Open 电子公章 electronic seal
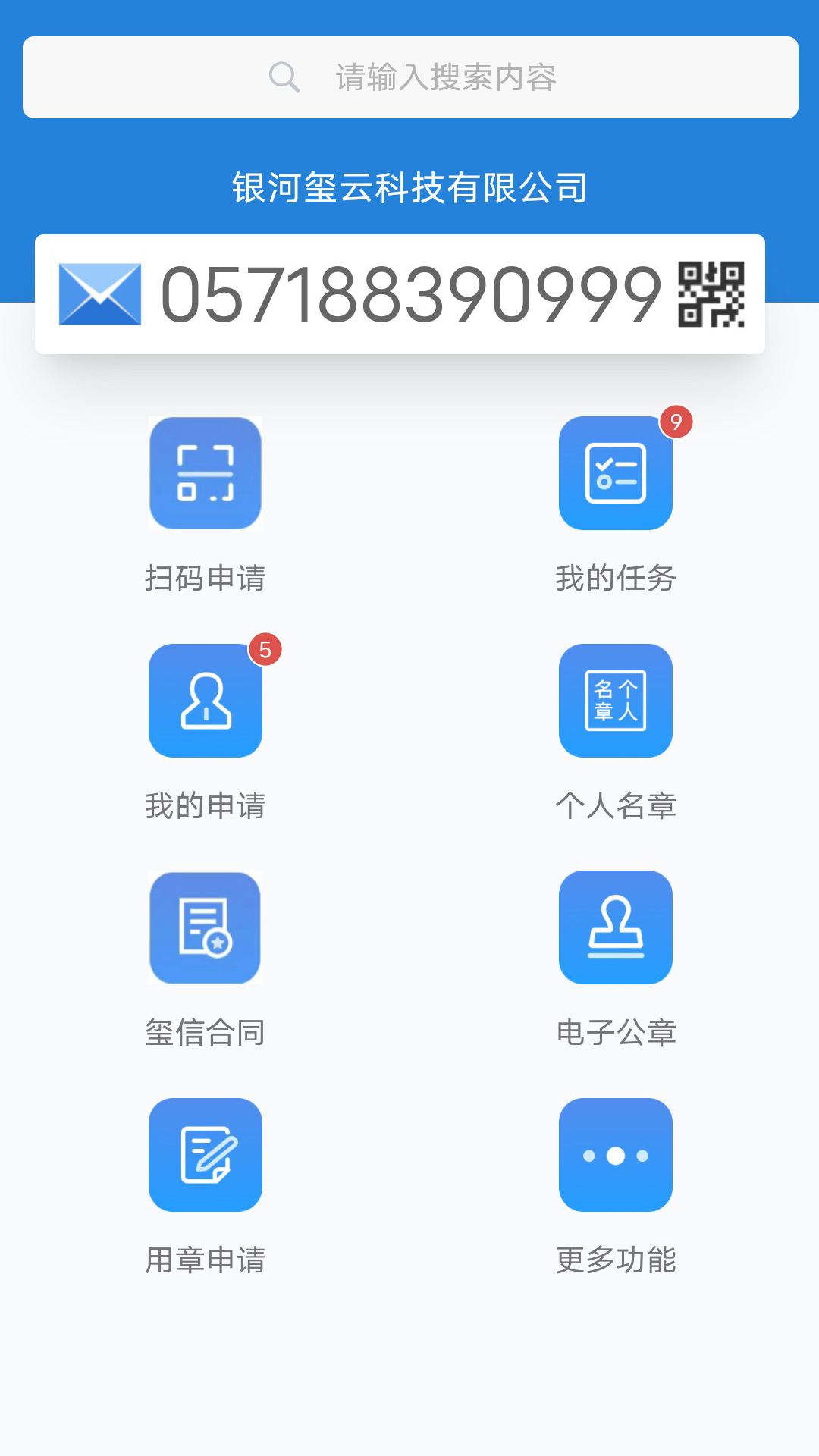Image resolution: width=819 pixels, height=1456 pixels. pyautogui.click(x=615, y=928)
